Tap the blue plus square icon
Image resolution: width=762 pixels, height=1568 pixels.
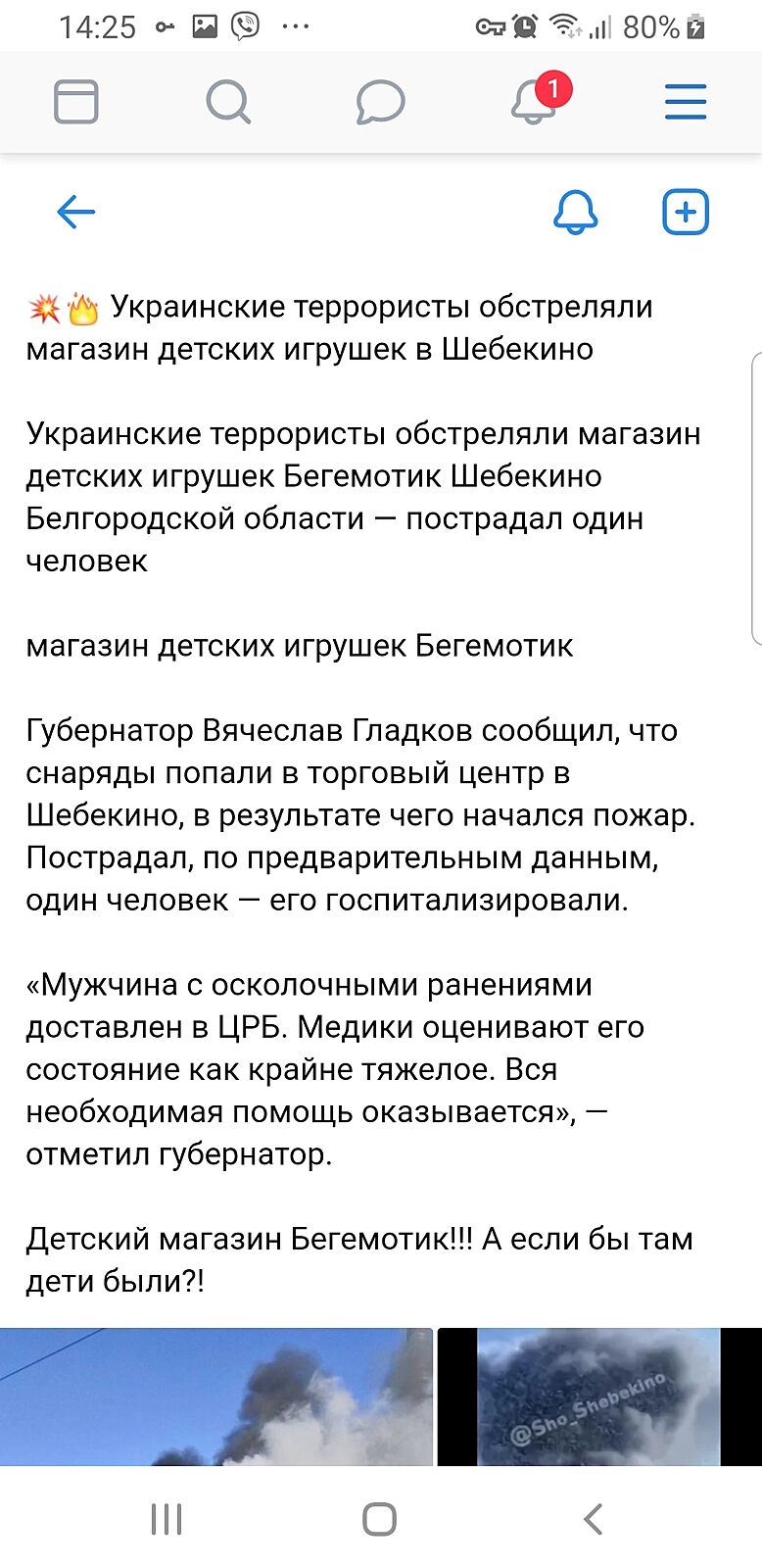pyautogui.click(x=686, y=212)
